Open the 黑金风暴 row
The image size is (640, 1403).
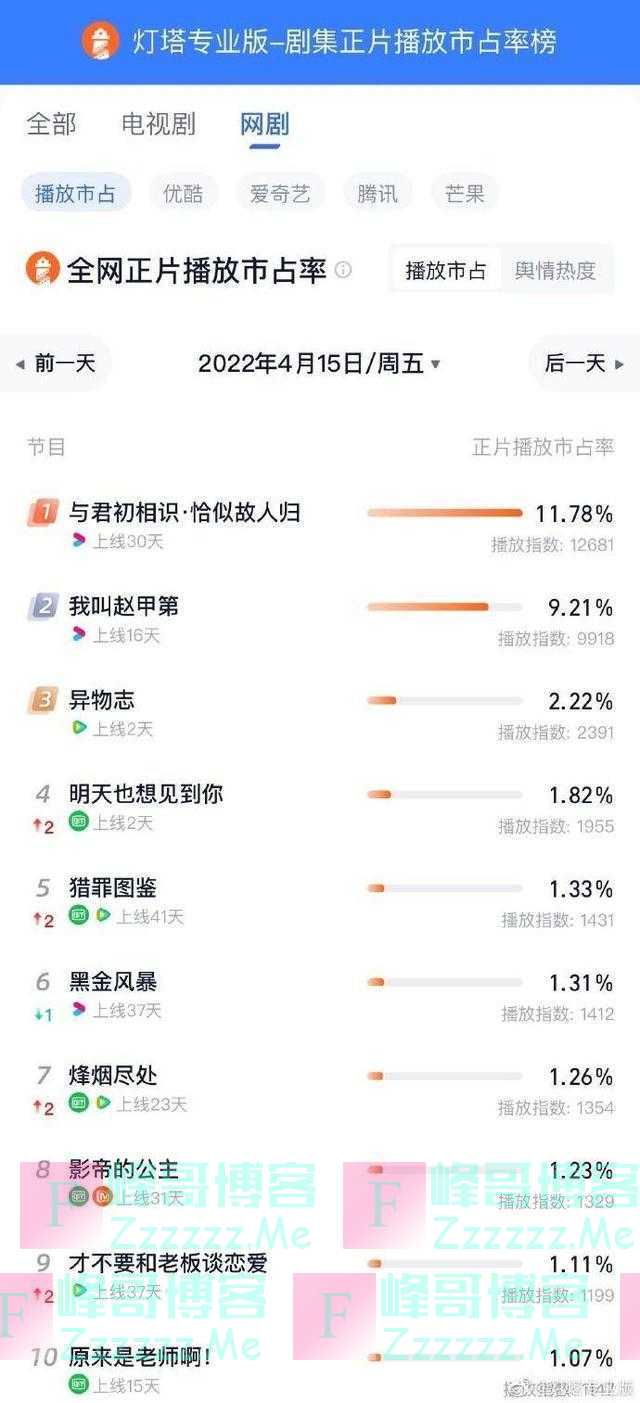(320, 996)
